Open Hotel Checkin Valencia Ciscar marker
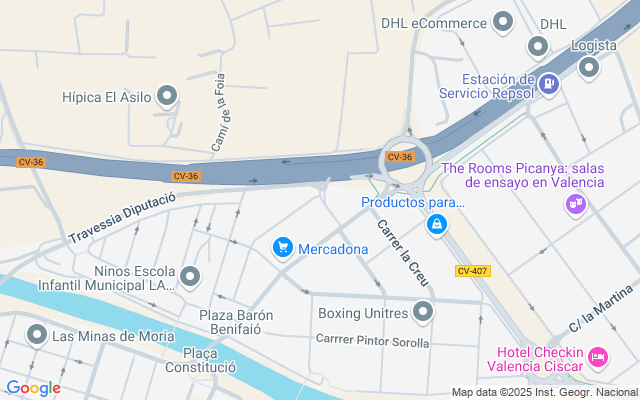 coord(597,356)
